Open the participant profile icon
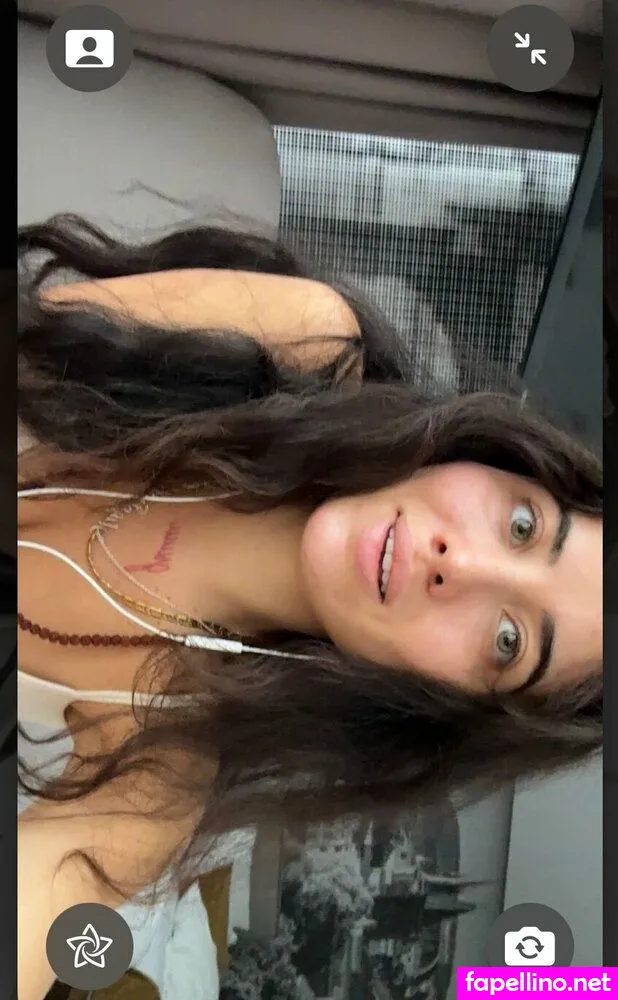This screenshot has width=618, height=1000. click(89, 48)
